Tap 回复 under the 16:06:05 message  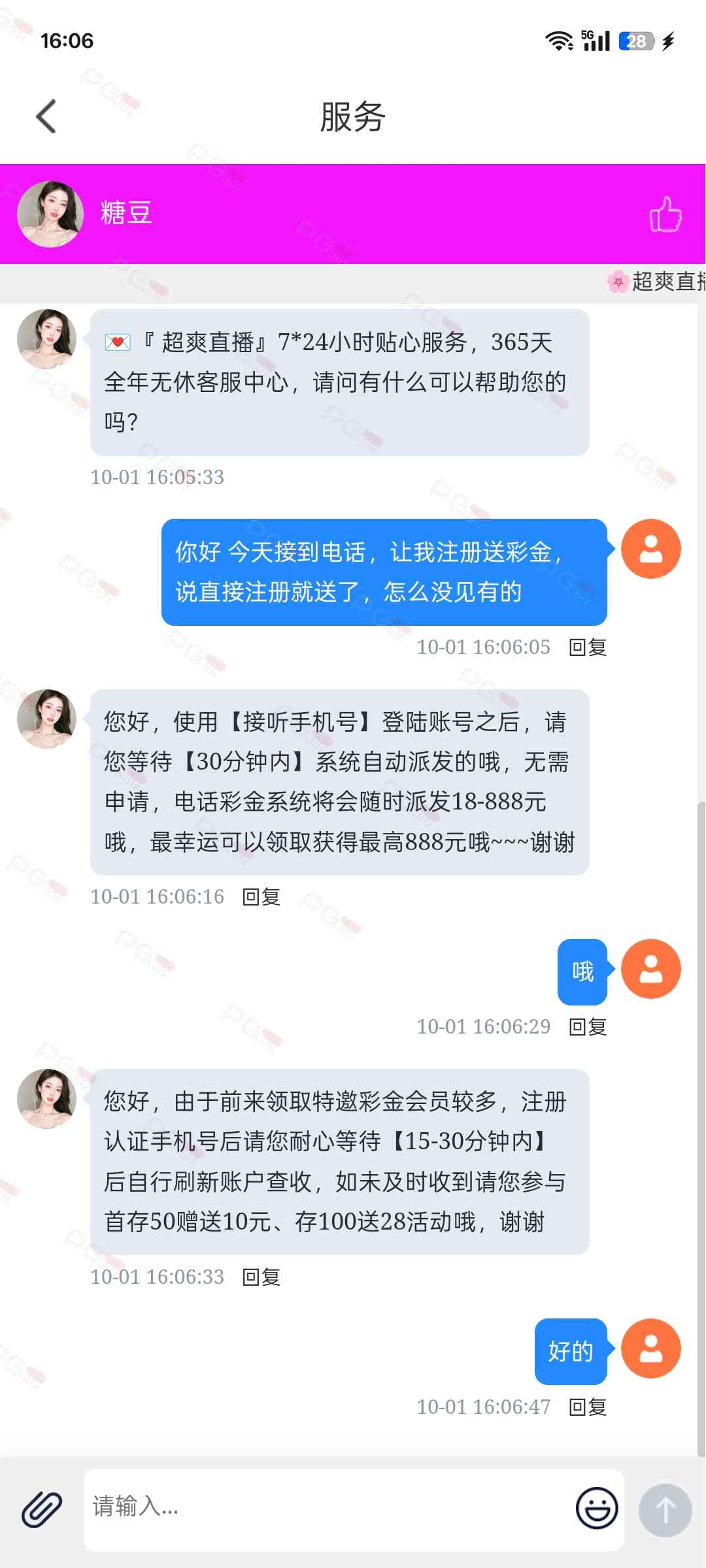[x=588, y=647]
